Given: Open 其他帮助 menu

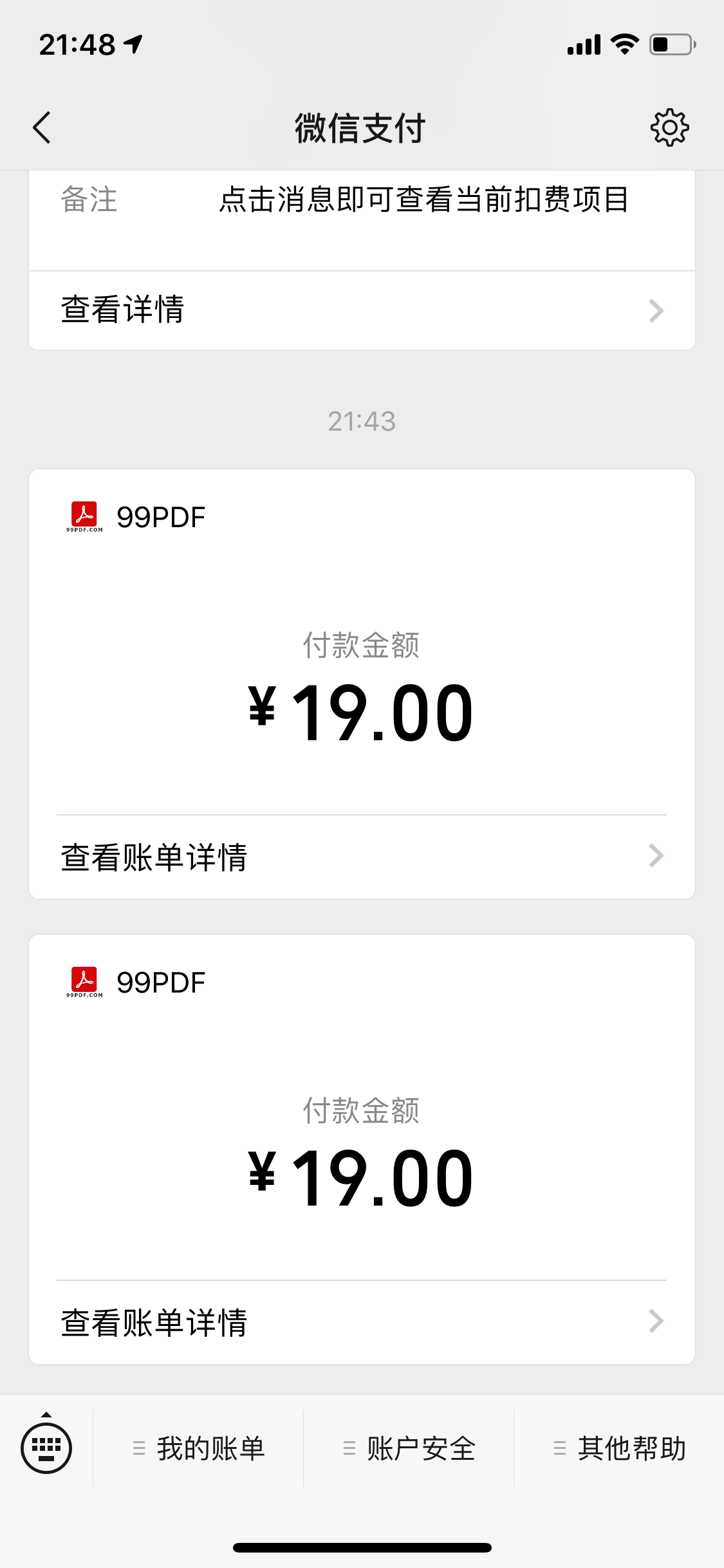Looking at the screenshot, I should click(620, 1448).
